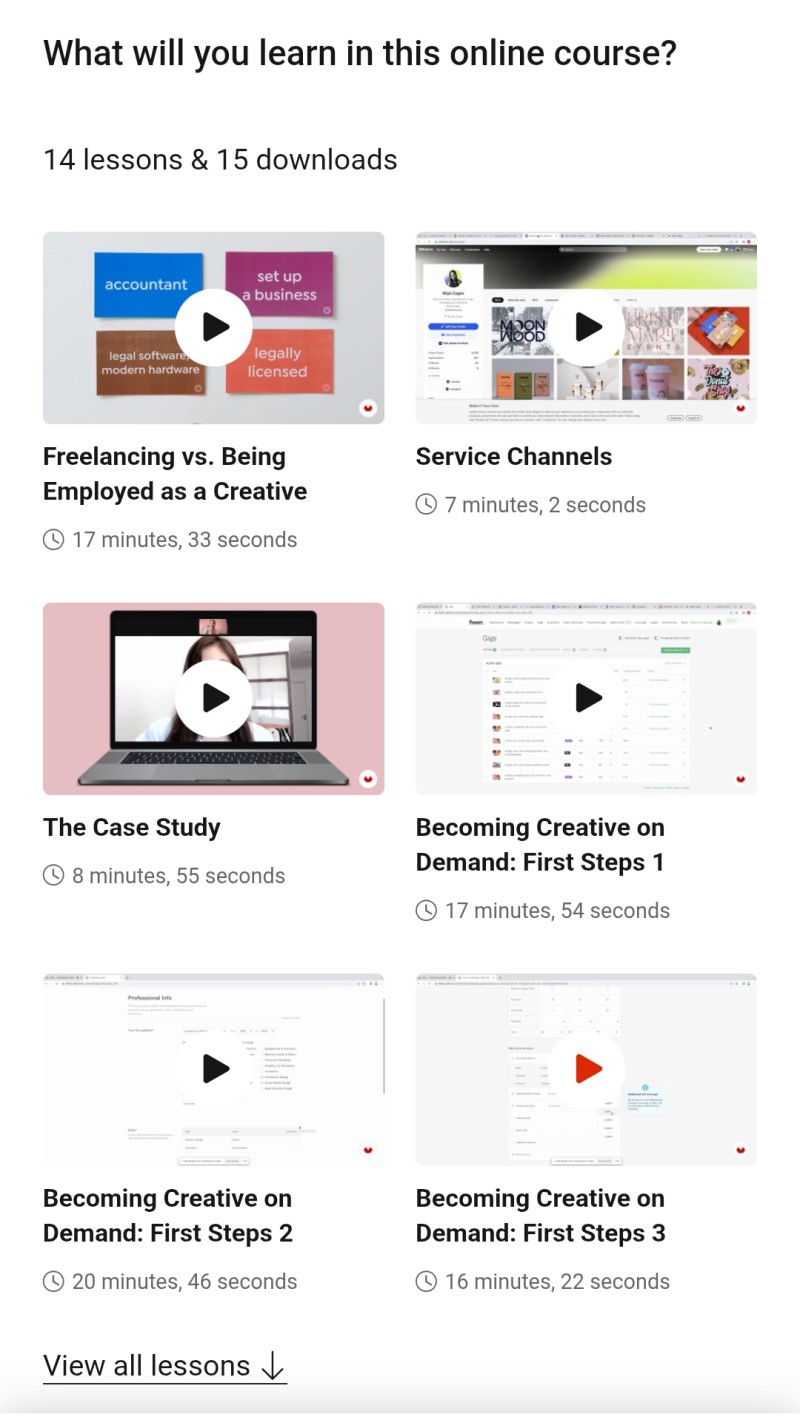
Task: Play the Freelancing vs. Being Employed lesson
Action: (x=213, y=327)
